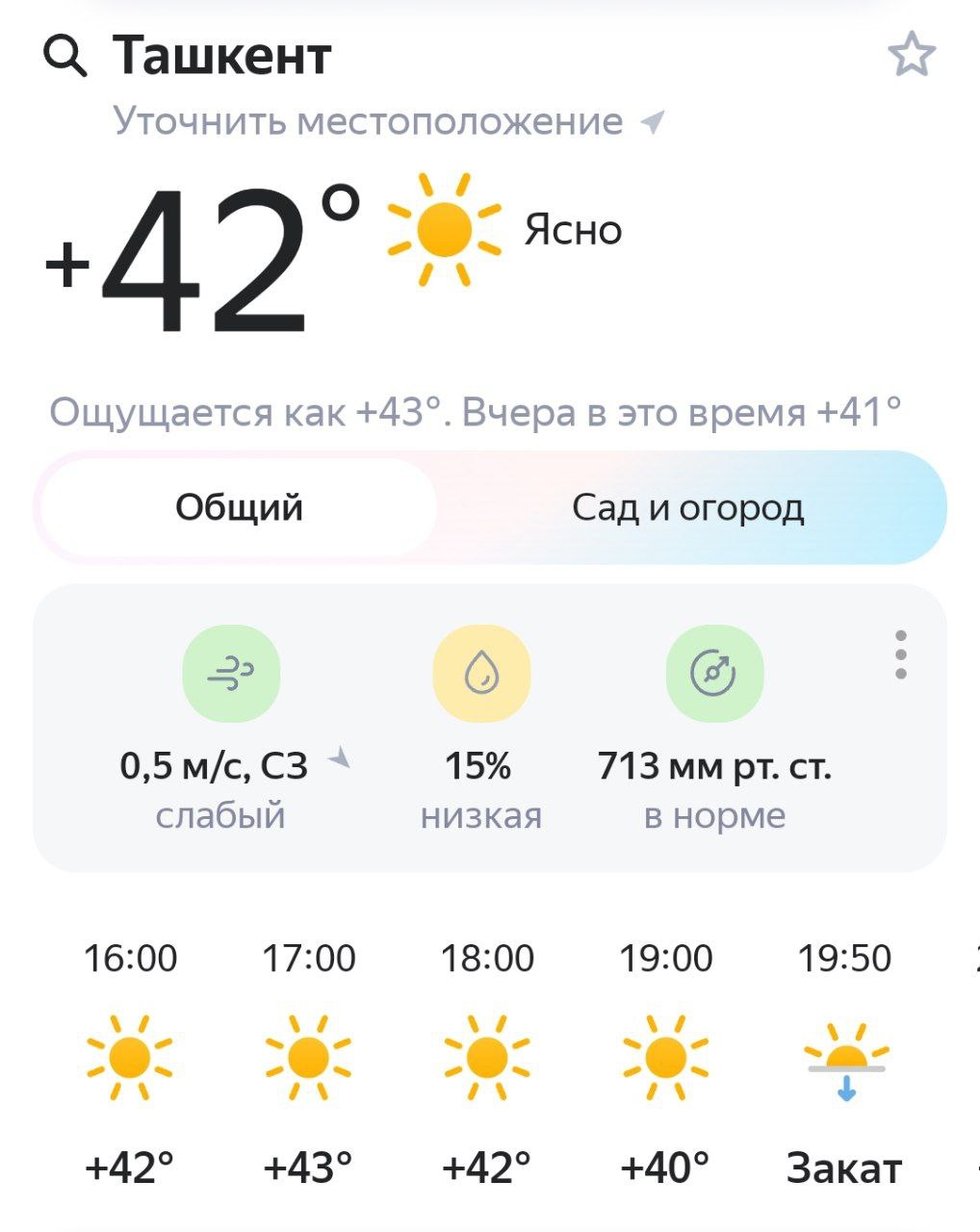Open city search with the magnifier icon
The image size is (980, 1232).
point(65,56)
